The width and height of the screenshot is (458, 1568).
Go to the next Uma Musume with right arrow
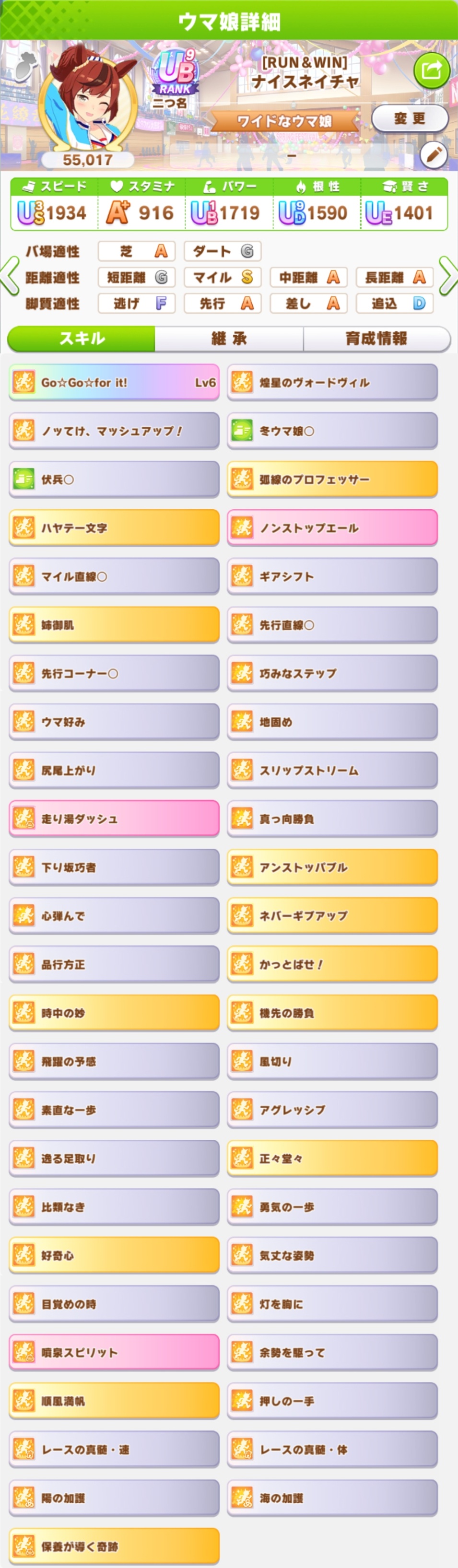click(x=447, y=277)
